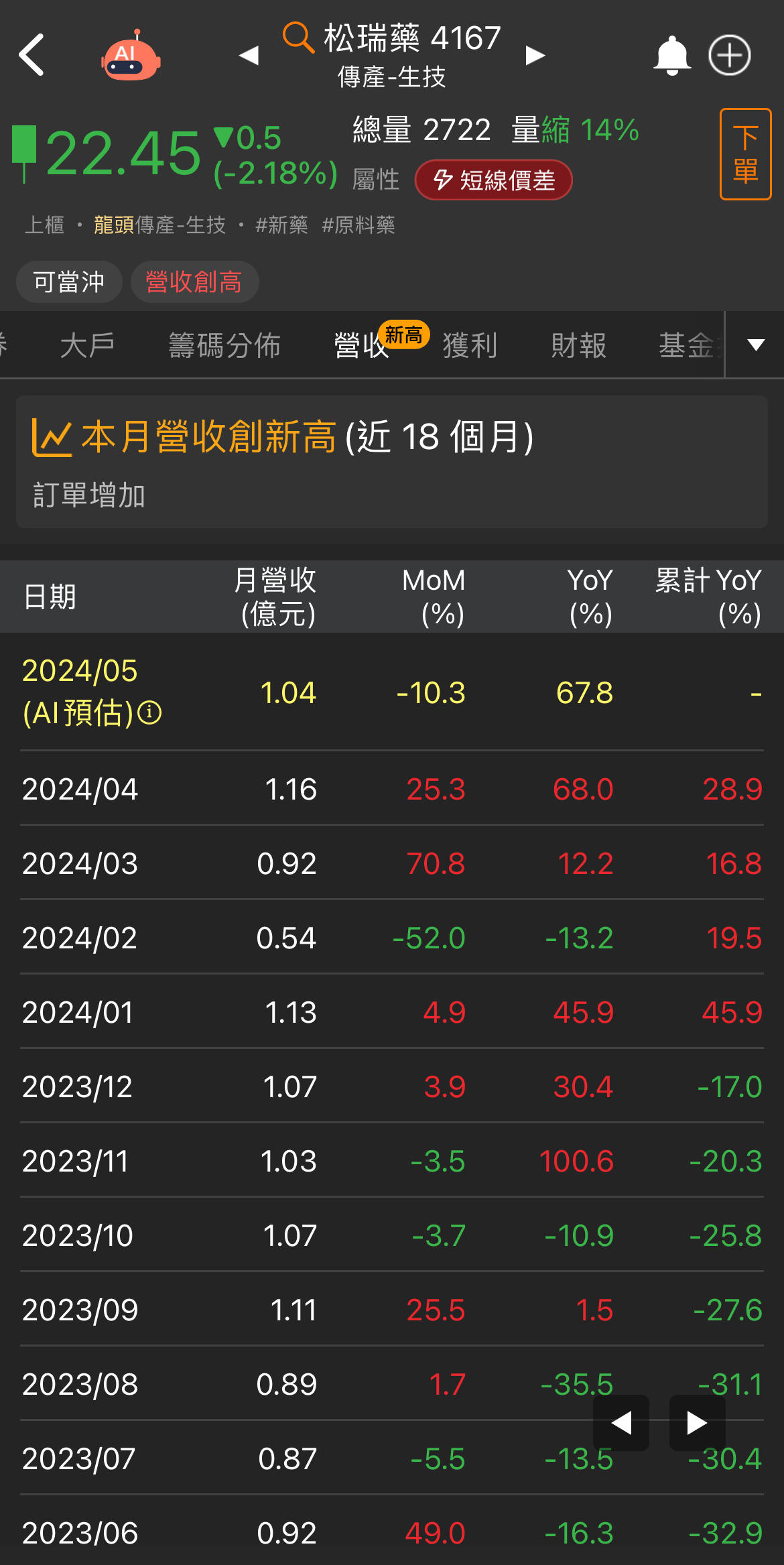
Task: Click the back arrow icon
Action: click(32, 54)
